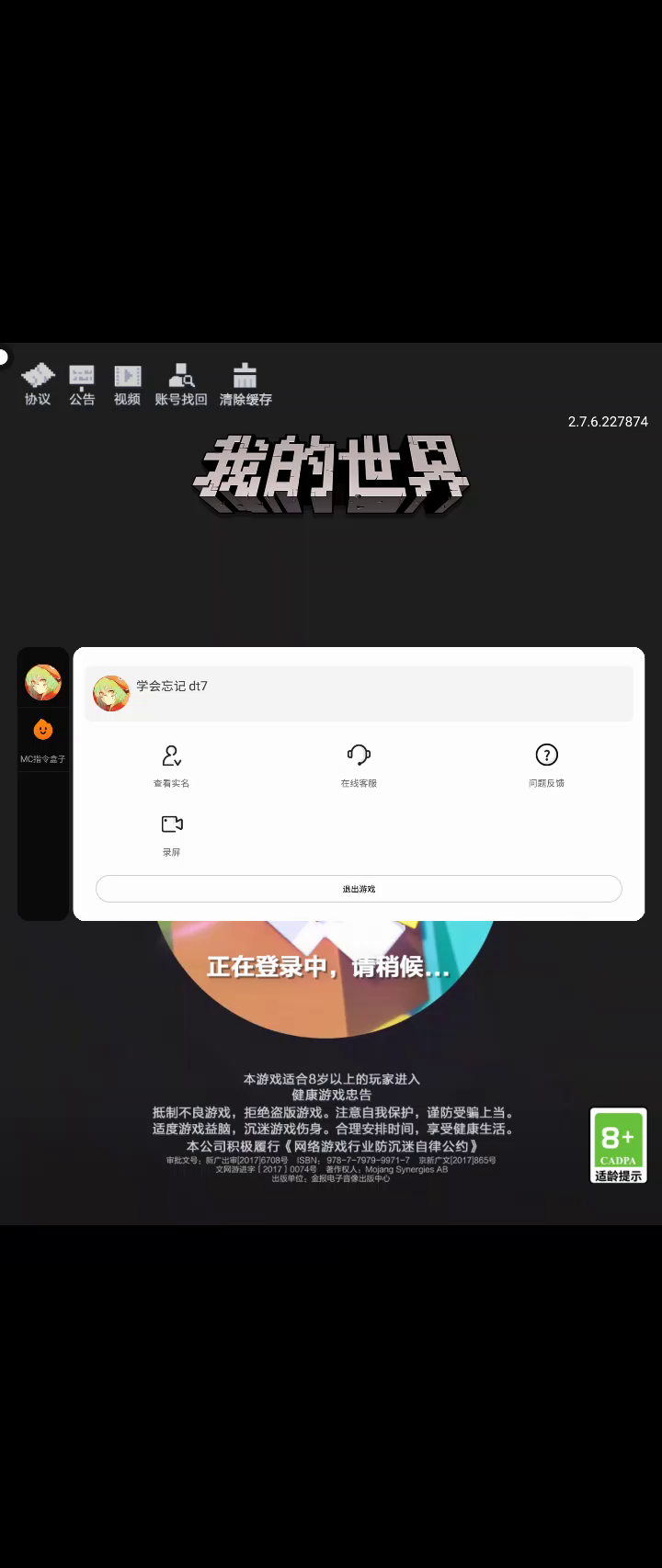Tap 清除缓存 to clear cache
This screenshot has height=1568, width=662.
click(245, 384)
